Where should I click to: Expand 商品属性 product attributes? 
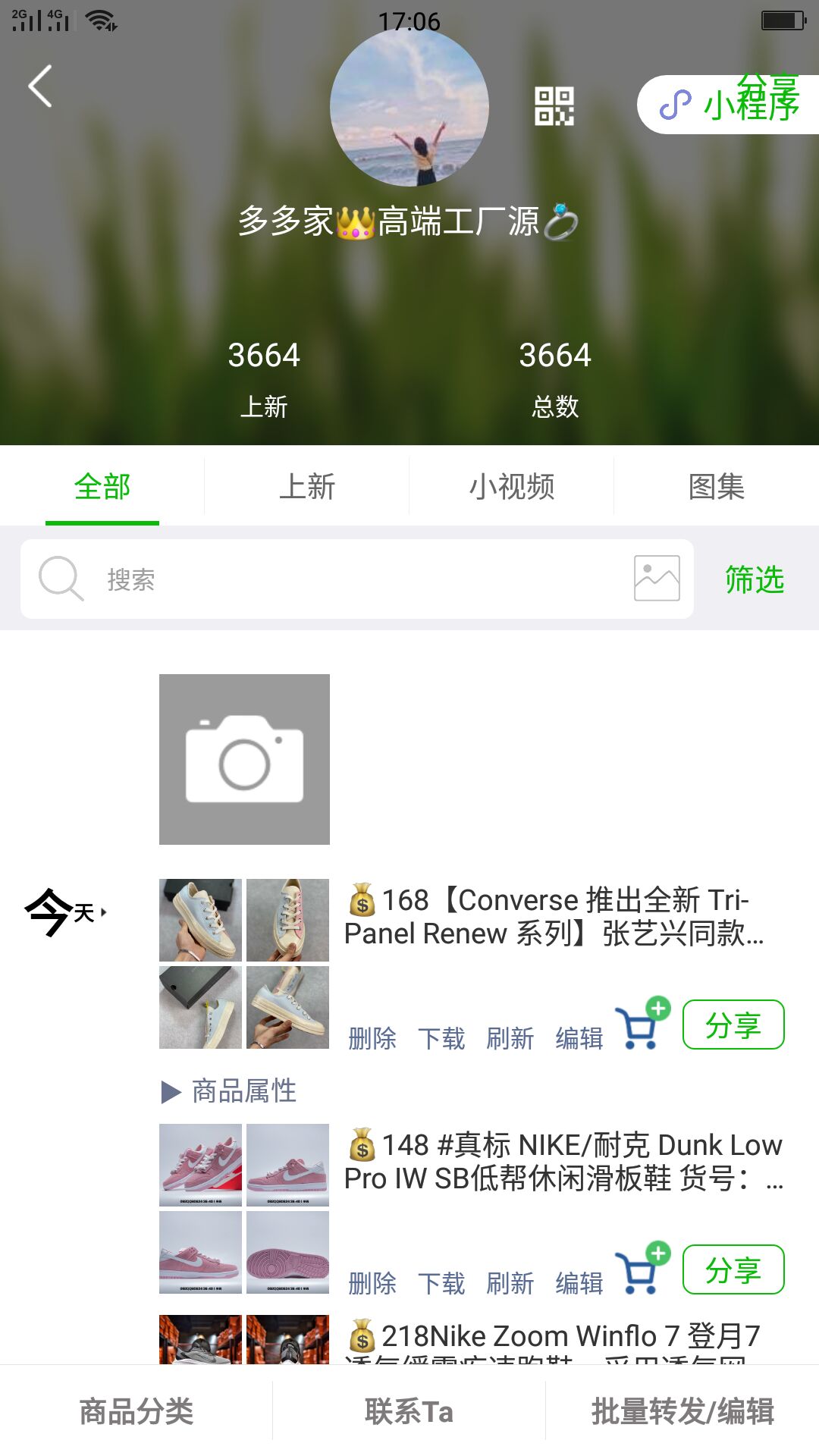pos(231,1091)
